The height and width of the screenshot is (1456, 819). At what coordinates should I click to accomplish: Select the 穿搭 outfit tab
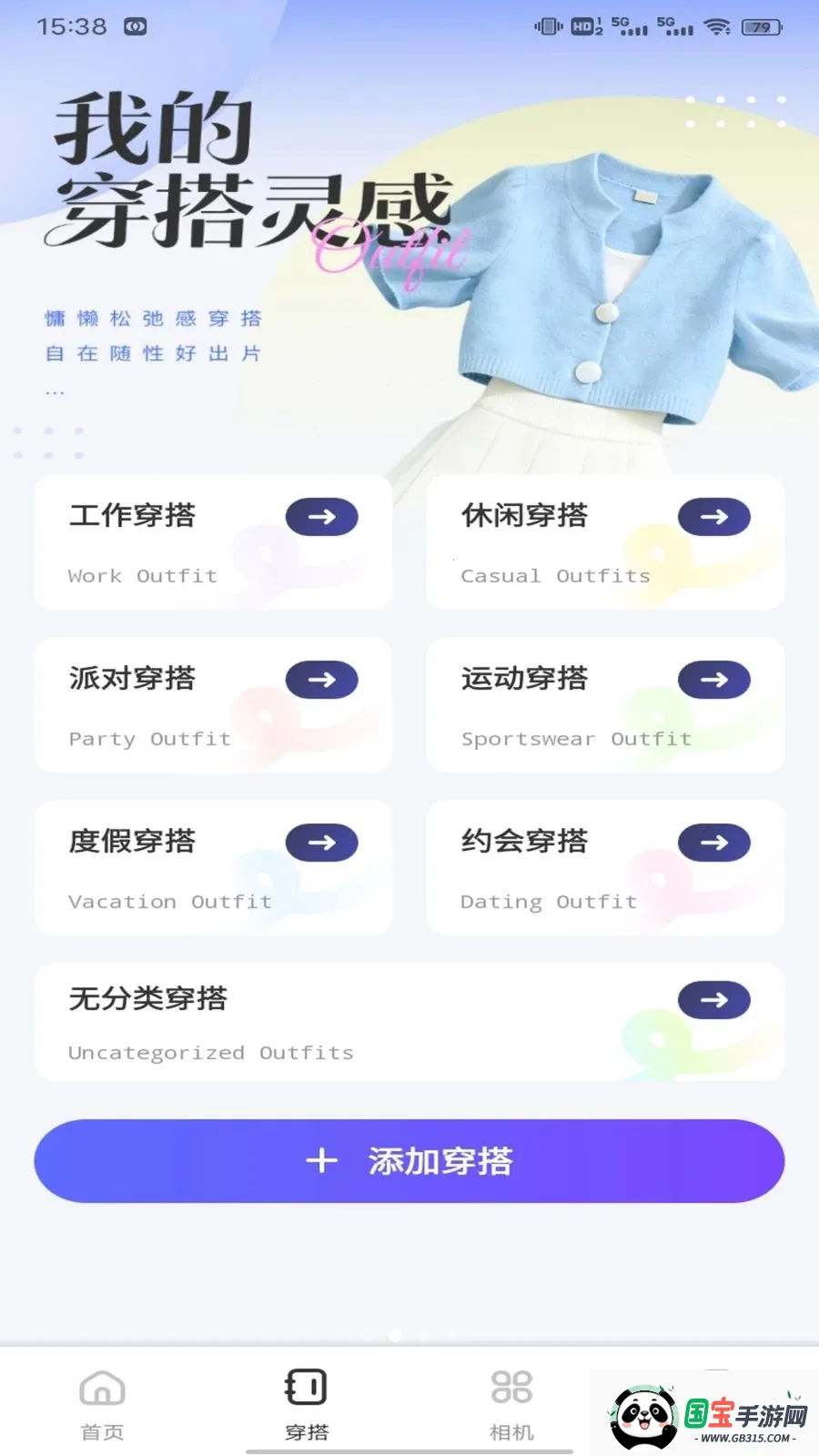point(307,1405)
